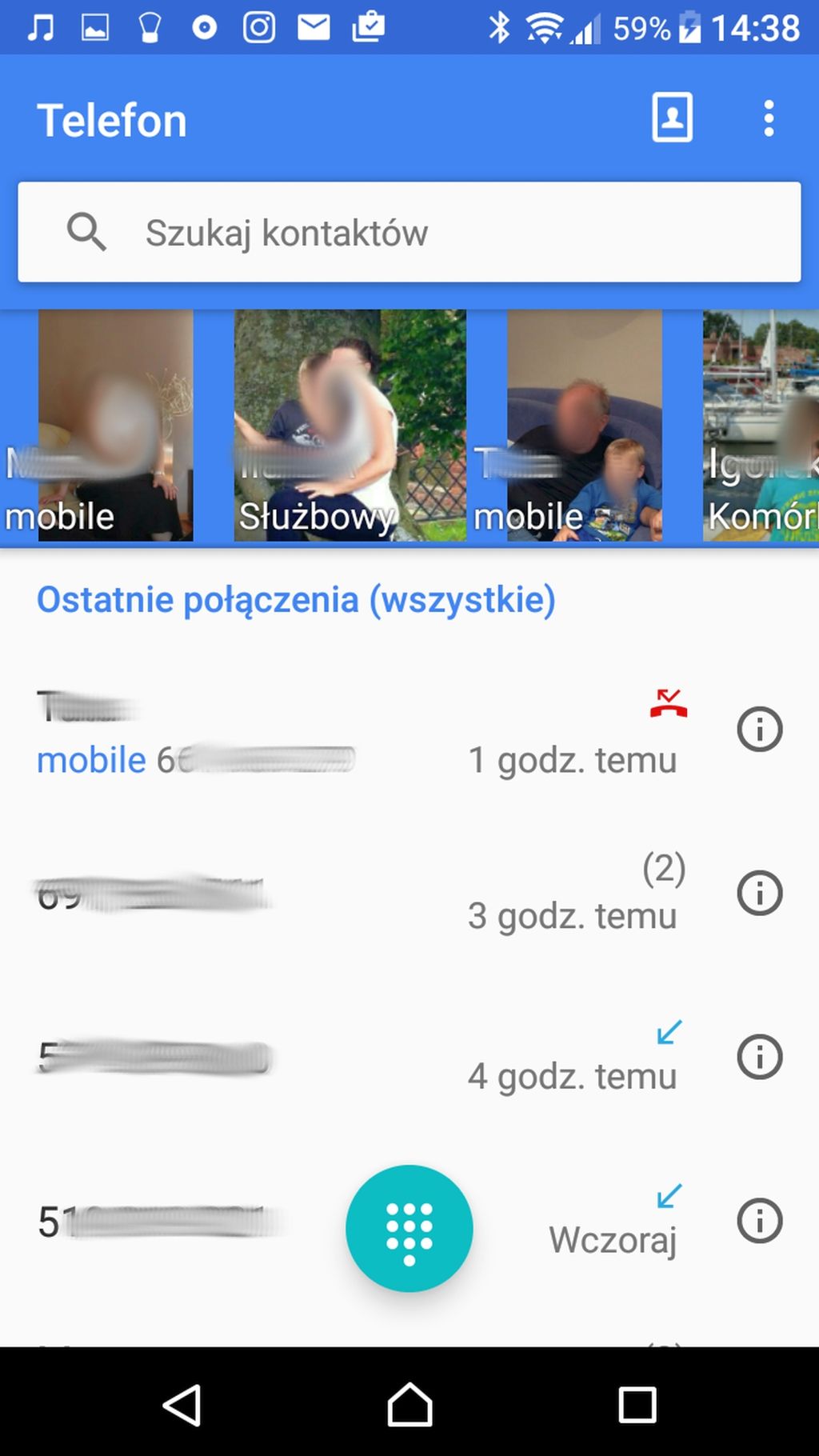Open the dial pad button
819x1456 pixels.
click(409, 1228)
